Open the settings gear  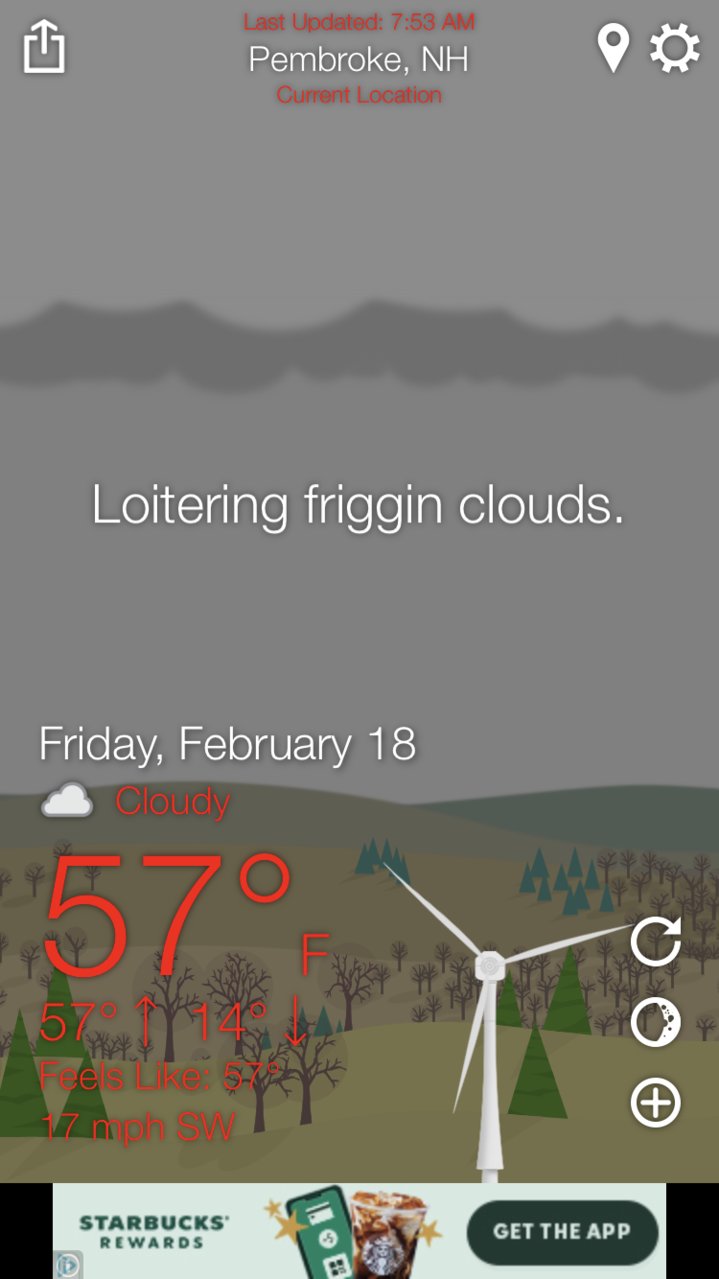point(675,48)
